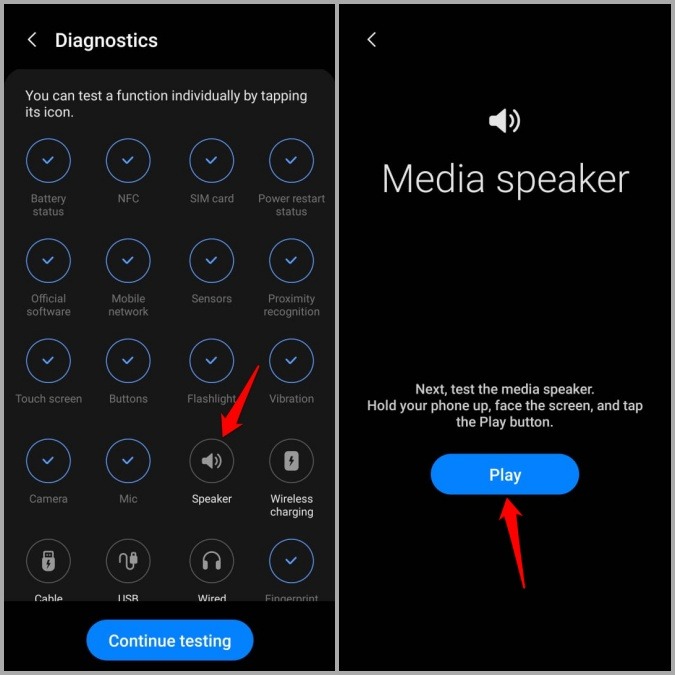675x675 pixels.
Task: Test the Mic function
Action: 128,461
